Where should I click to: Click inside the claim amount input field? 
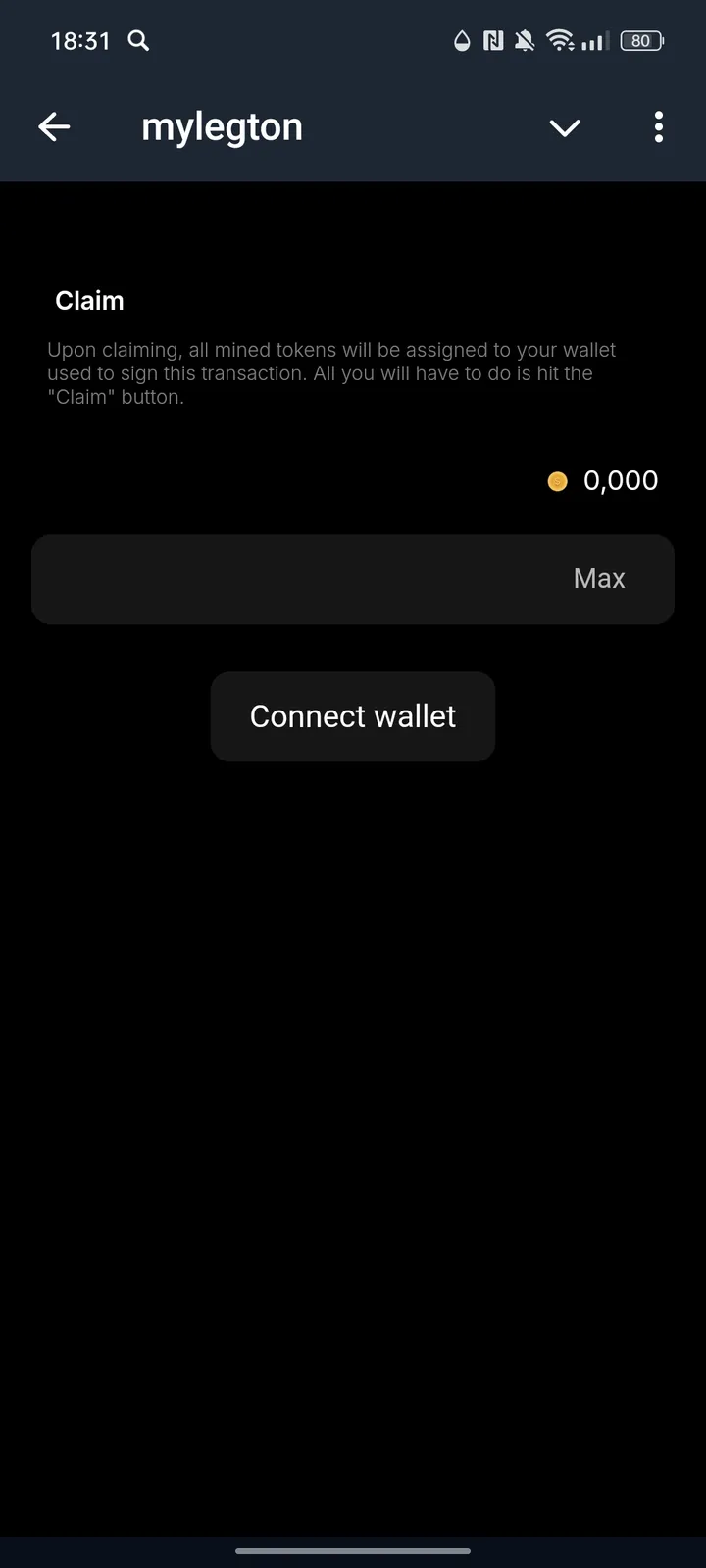click(294, 578)
